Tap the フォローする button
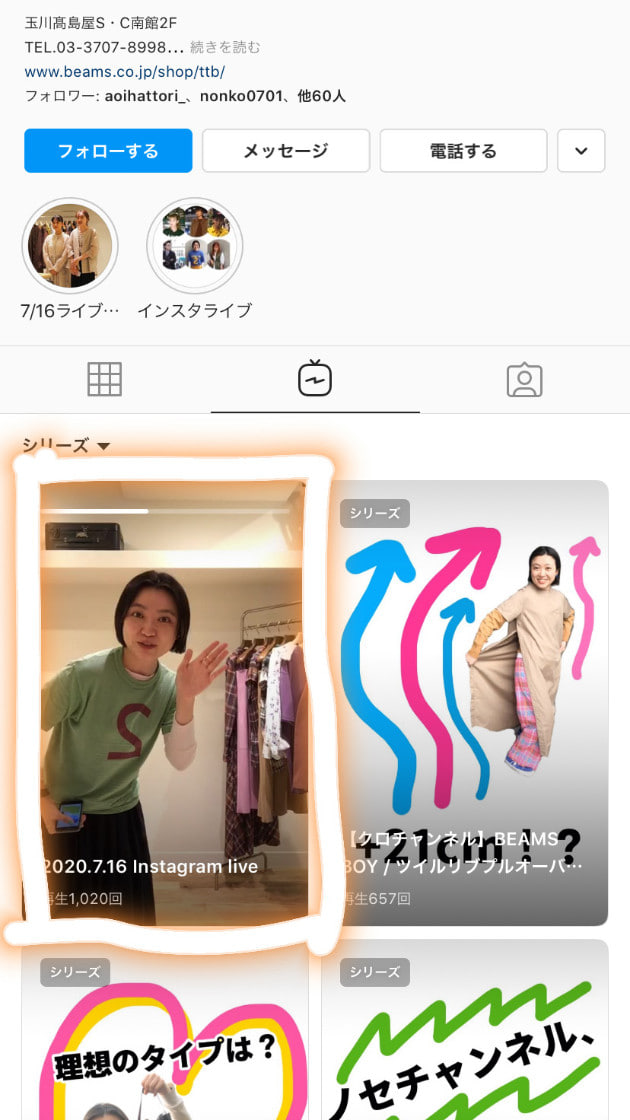630x1120 pixels. (x=108, y=151)
